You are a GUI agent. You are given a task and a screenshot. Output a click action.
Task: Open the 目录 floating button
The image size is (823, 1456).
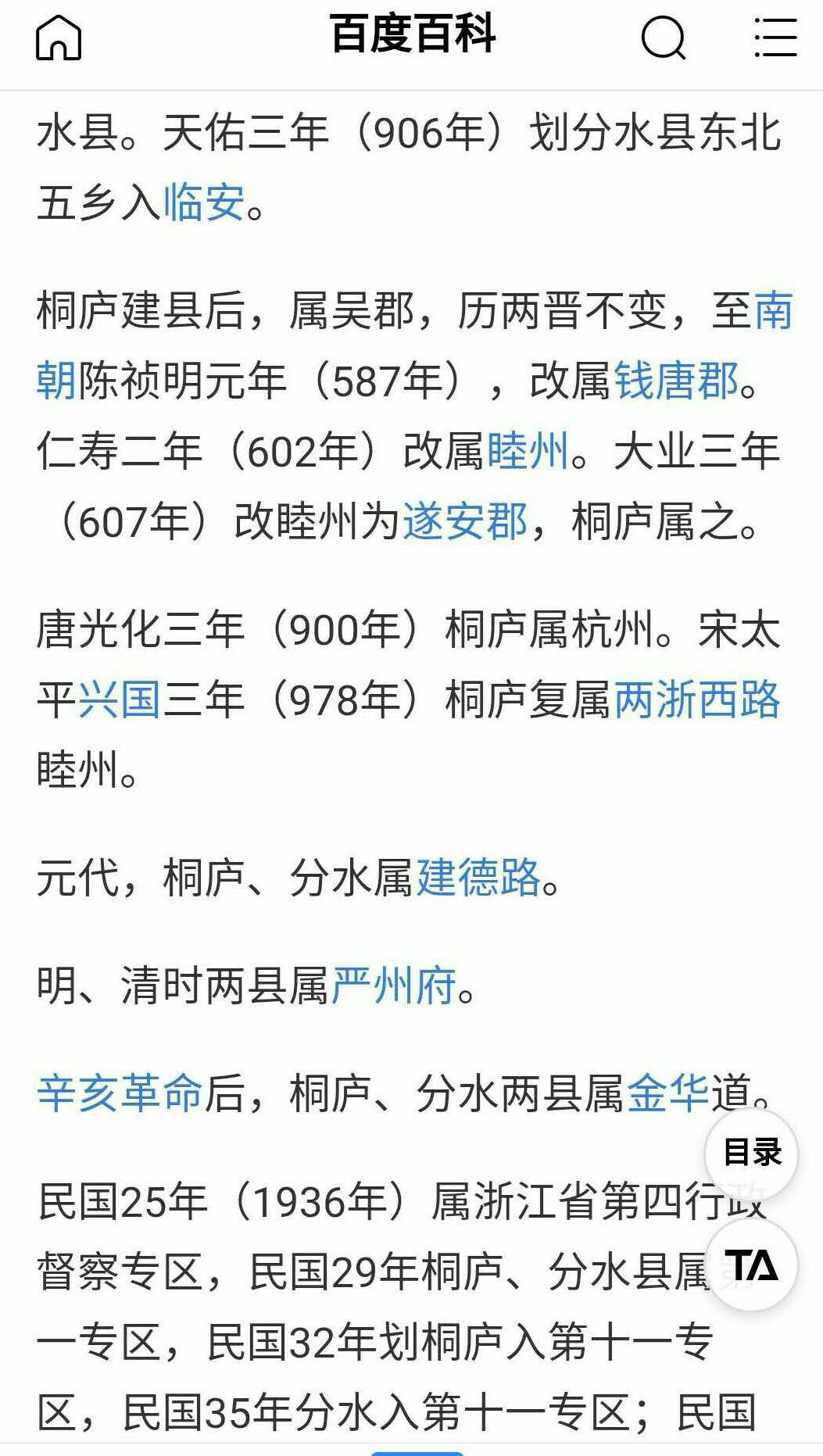click(x=752, y=1153)
